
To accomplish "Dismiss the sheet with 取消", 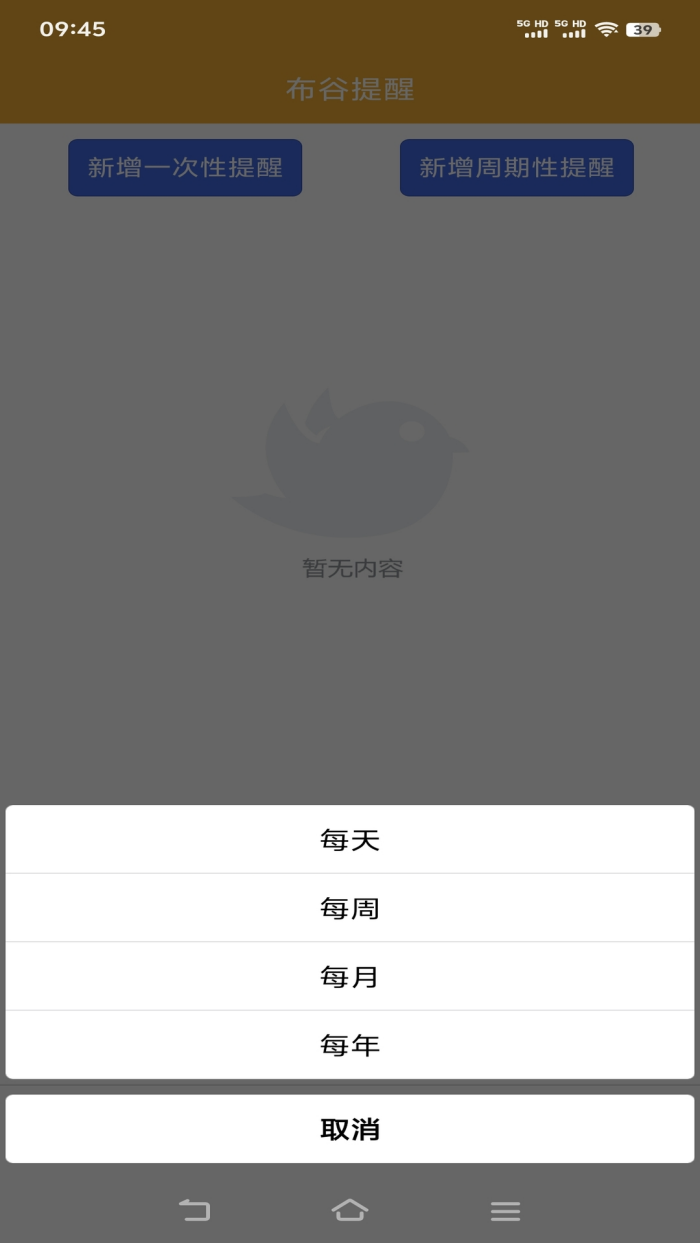I will pos(350,1129).
